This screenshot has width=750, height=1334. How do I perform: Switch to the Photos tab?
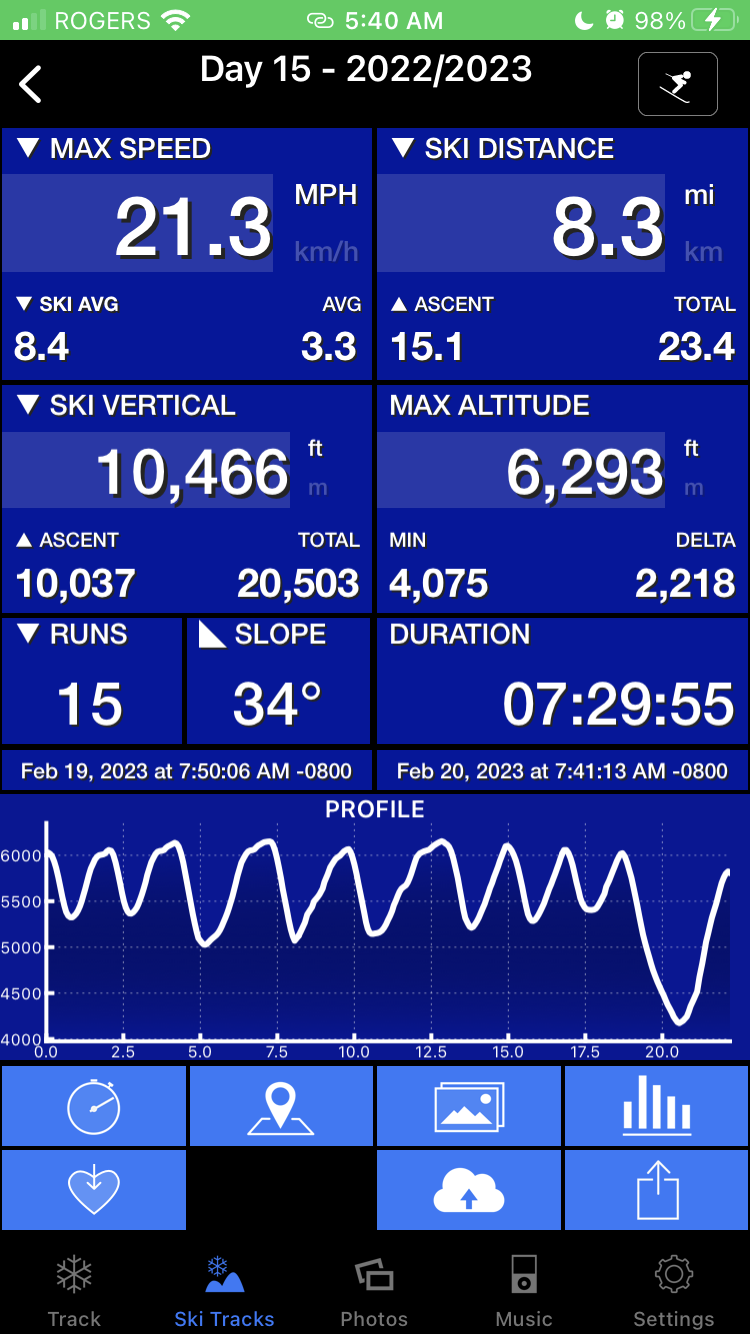374,1291
